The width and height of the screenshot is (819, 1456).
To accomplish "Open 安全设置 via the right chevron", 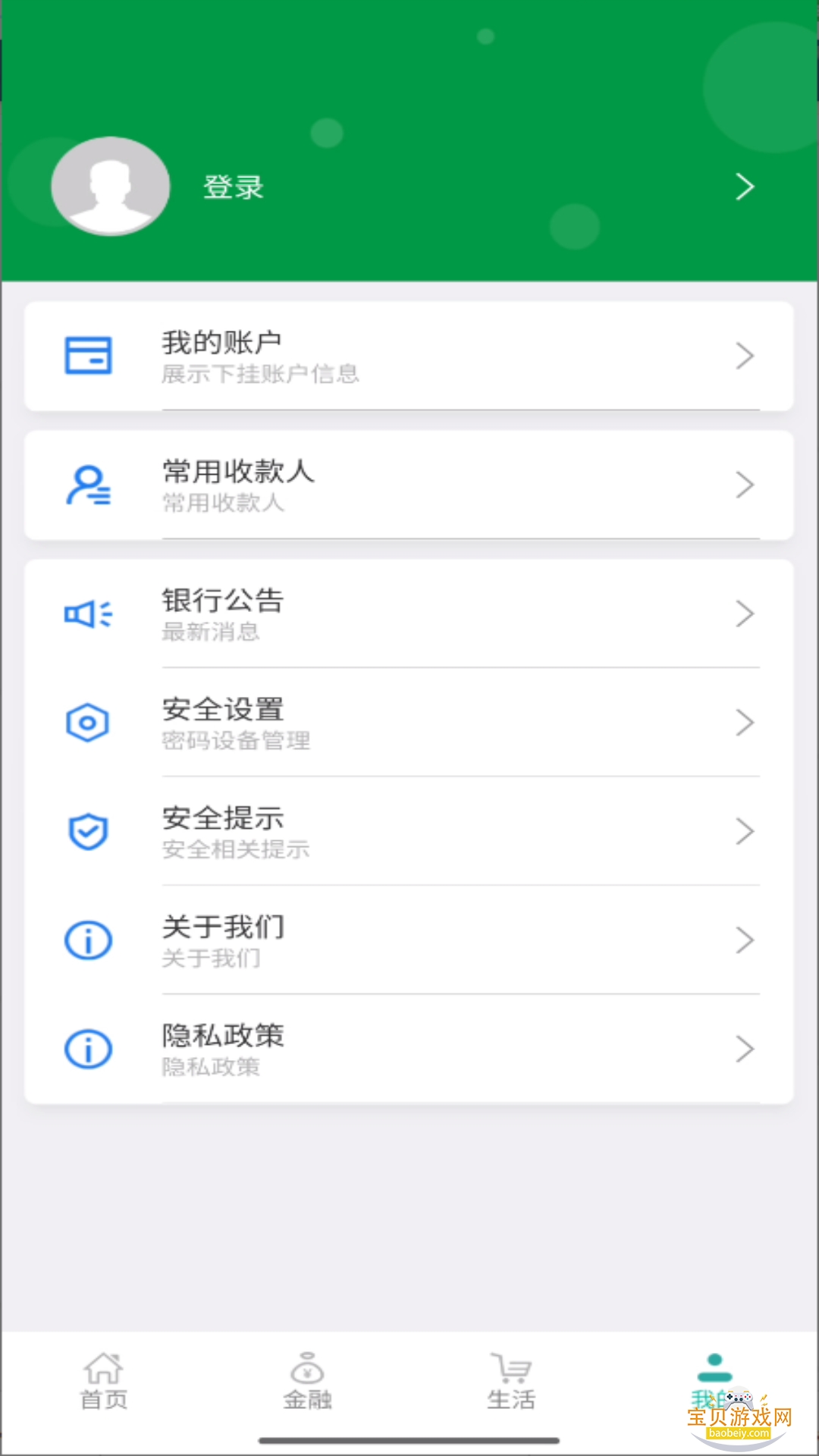I will [745, 723].
